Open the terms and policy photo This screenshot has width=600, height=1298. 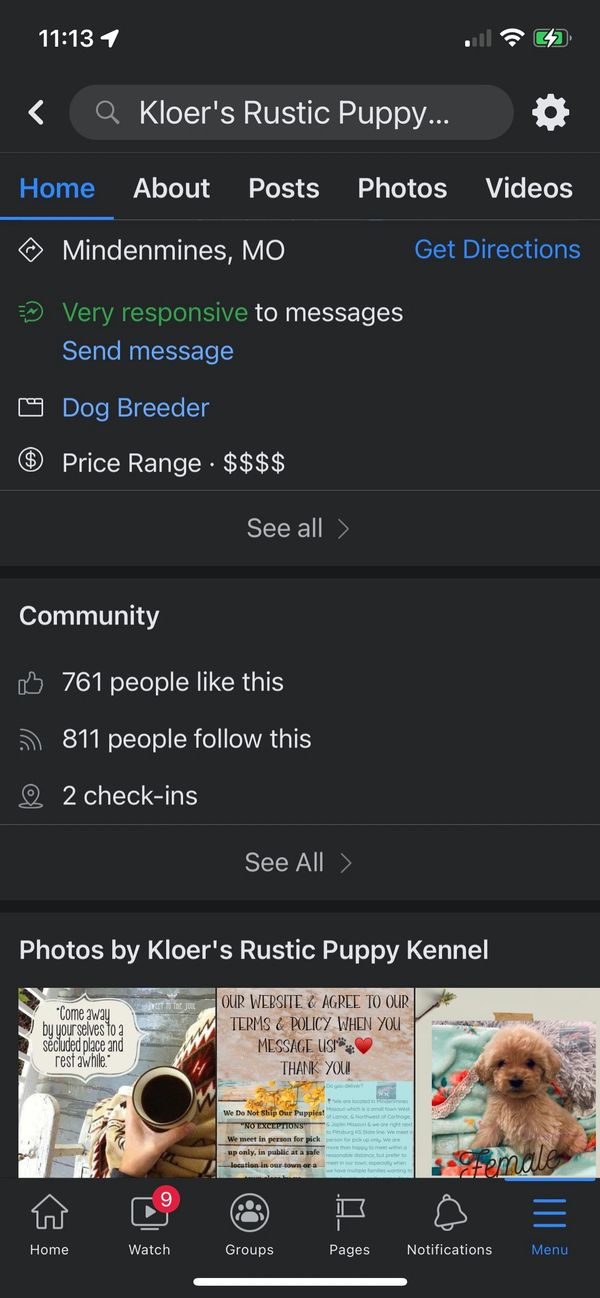coord(315,1082)
